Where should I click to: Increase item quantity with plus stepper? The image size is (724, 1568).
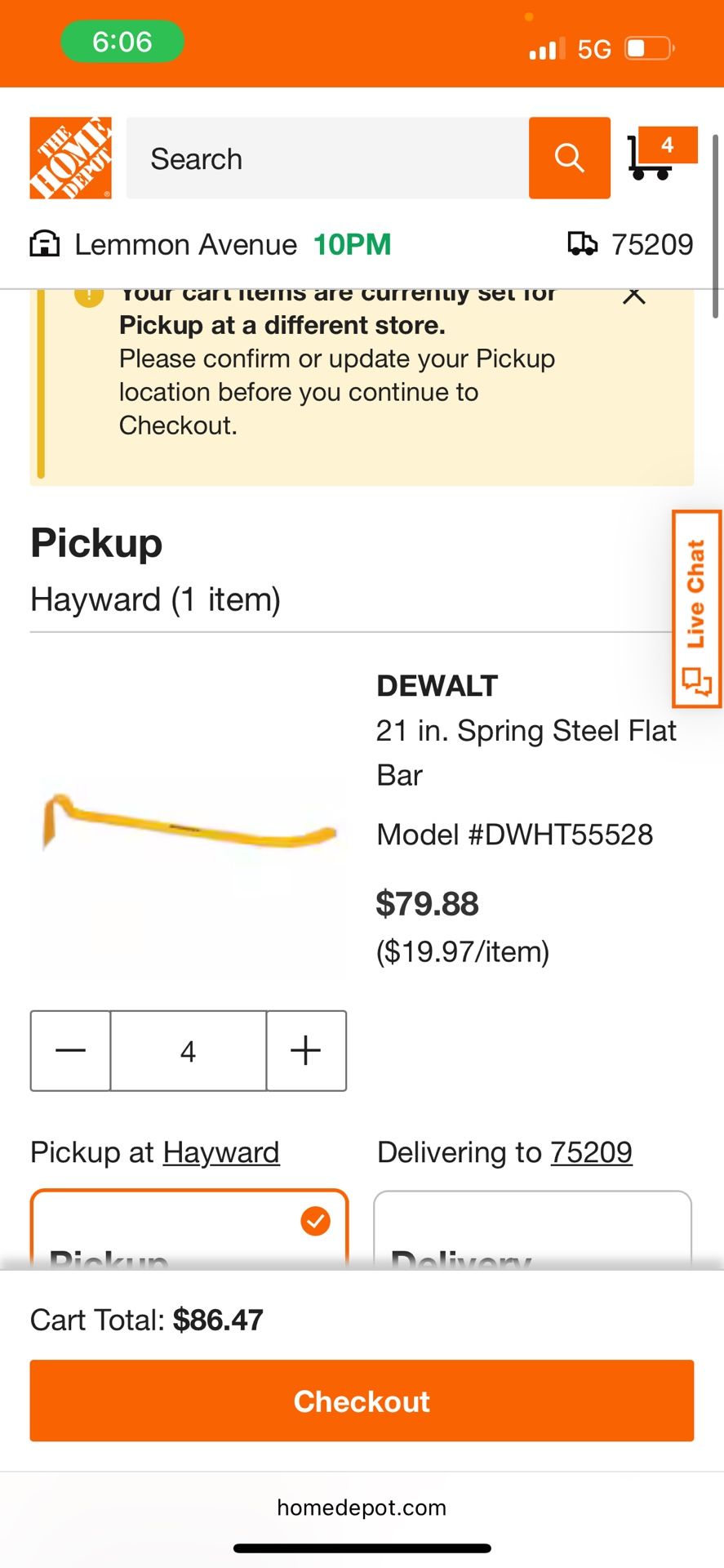(305, 1051)
